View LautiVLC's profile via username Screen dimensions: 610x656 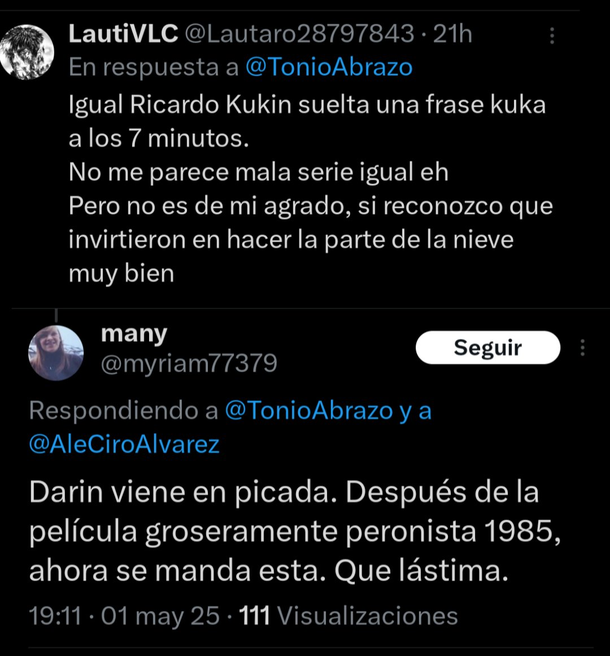click(x=123, y=34)
